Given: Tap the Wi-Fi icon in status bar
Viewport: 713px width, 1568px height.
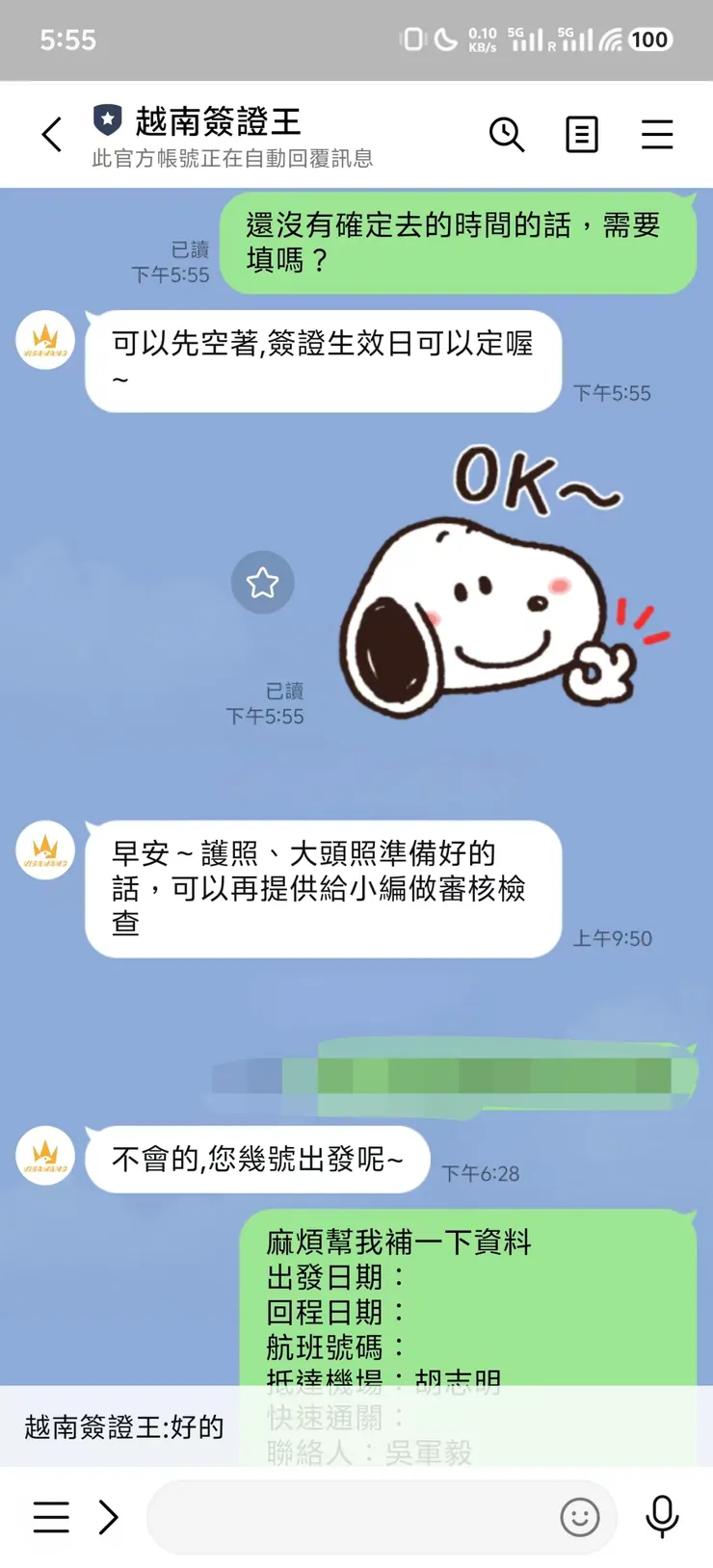Looking at the screenshot, I should click(610, 39).
